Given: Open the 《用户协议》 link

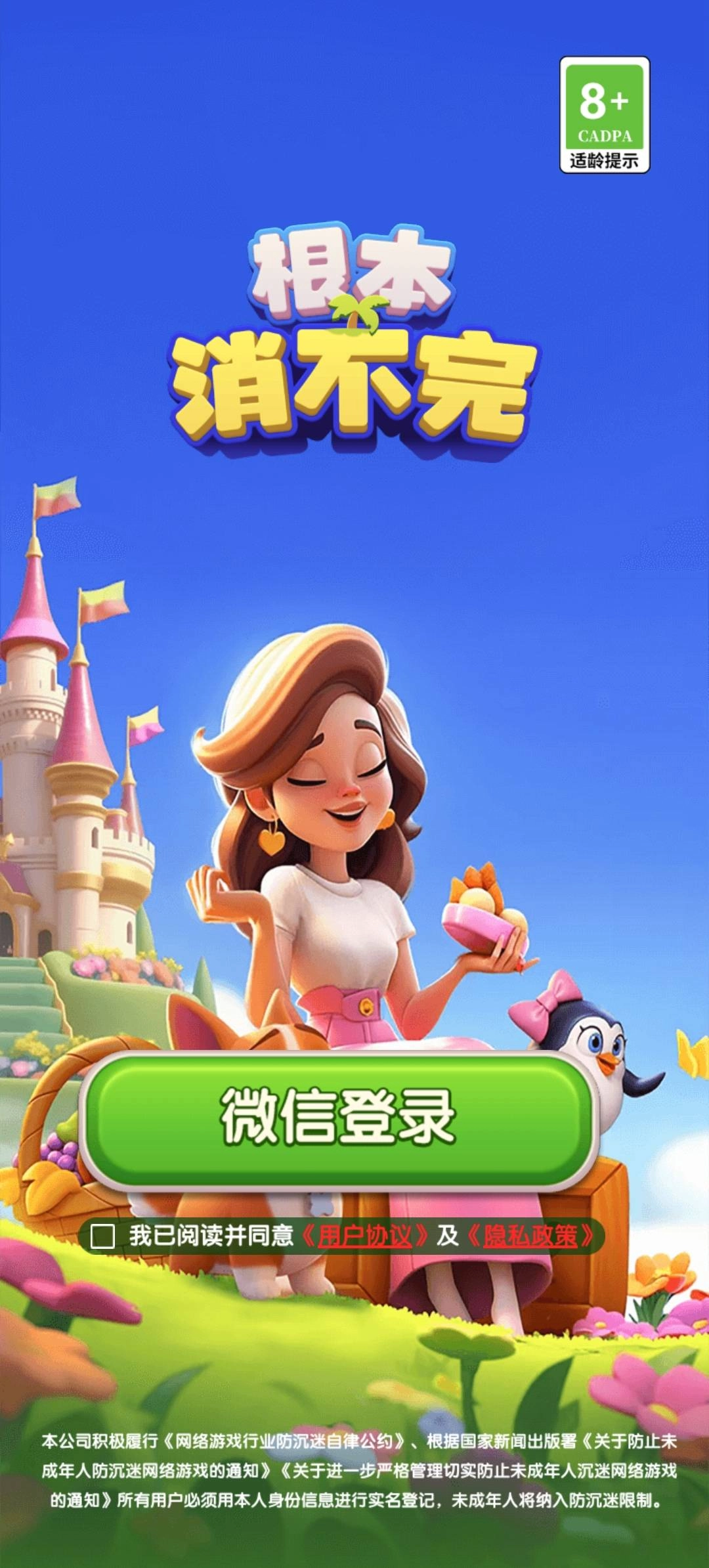Looking at the screenshot, I should coord(364,1236).
